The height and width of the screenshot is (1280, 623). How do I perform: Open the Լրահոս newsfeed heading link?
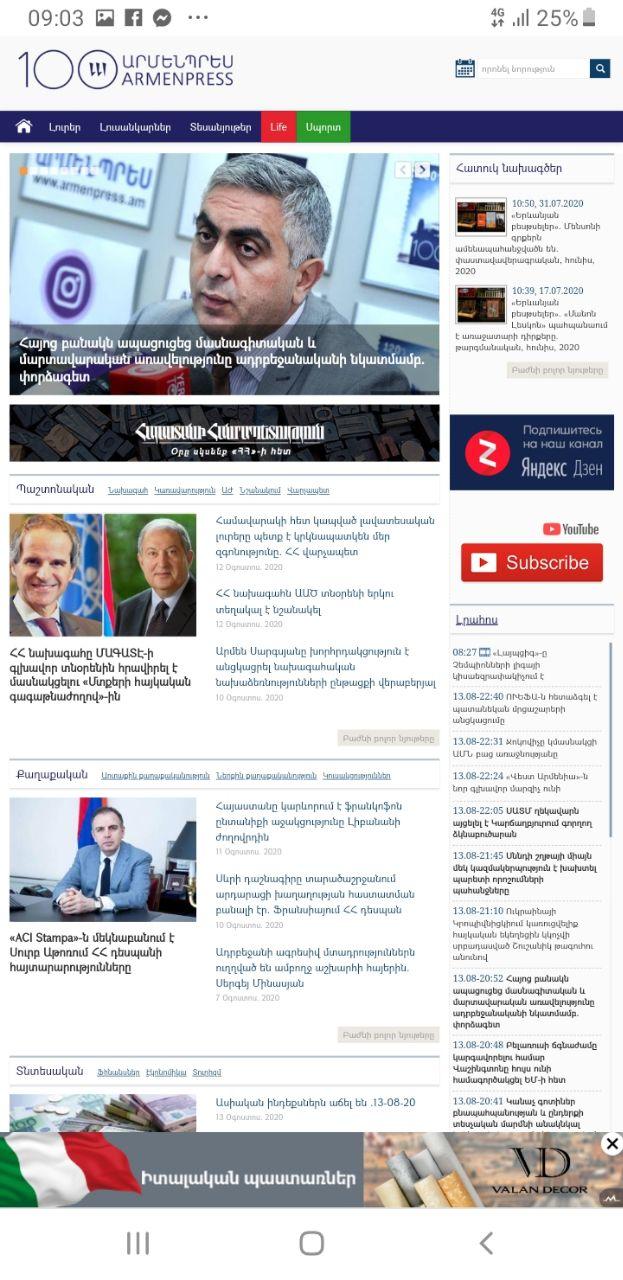click(476, 620)
